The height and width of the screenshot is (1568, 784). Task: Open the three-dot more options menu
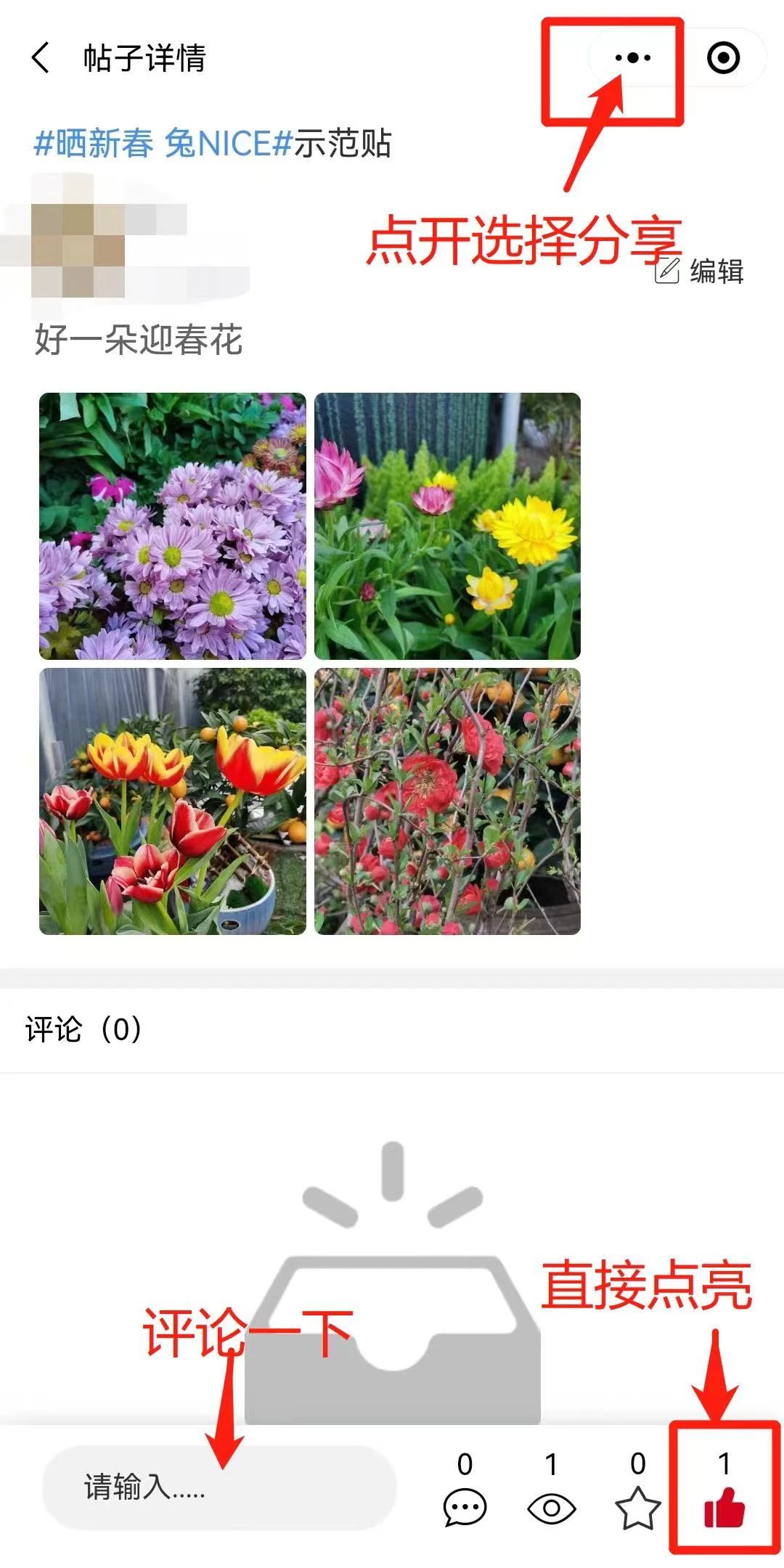[x=632, y=58]
